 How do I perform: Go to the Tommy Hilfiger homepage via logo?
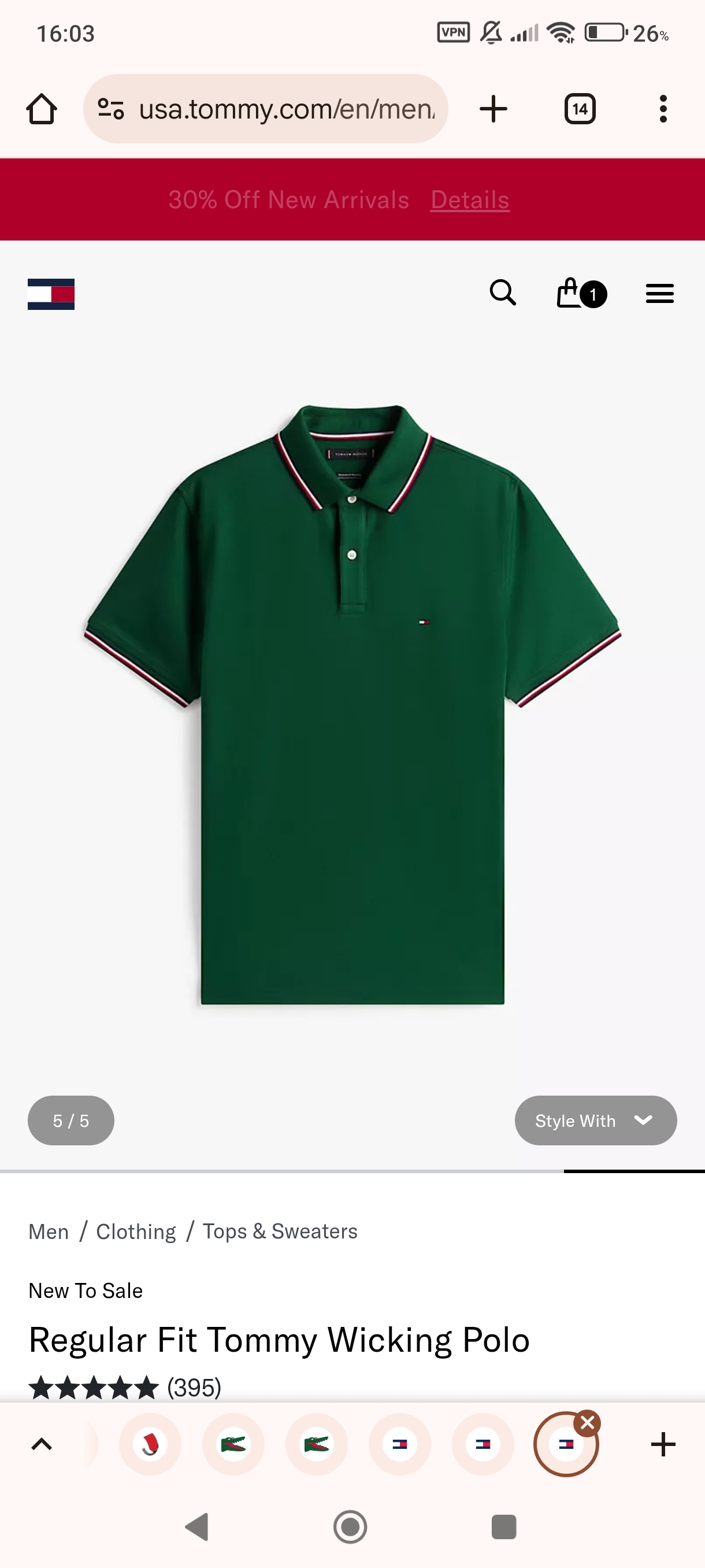click(x=51, y=294)
